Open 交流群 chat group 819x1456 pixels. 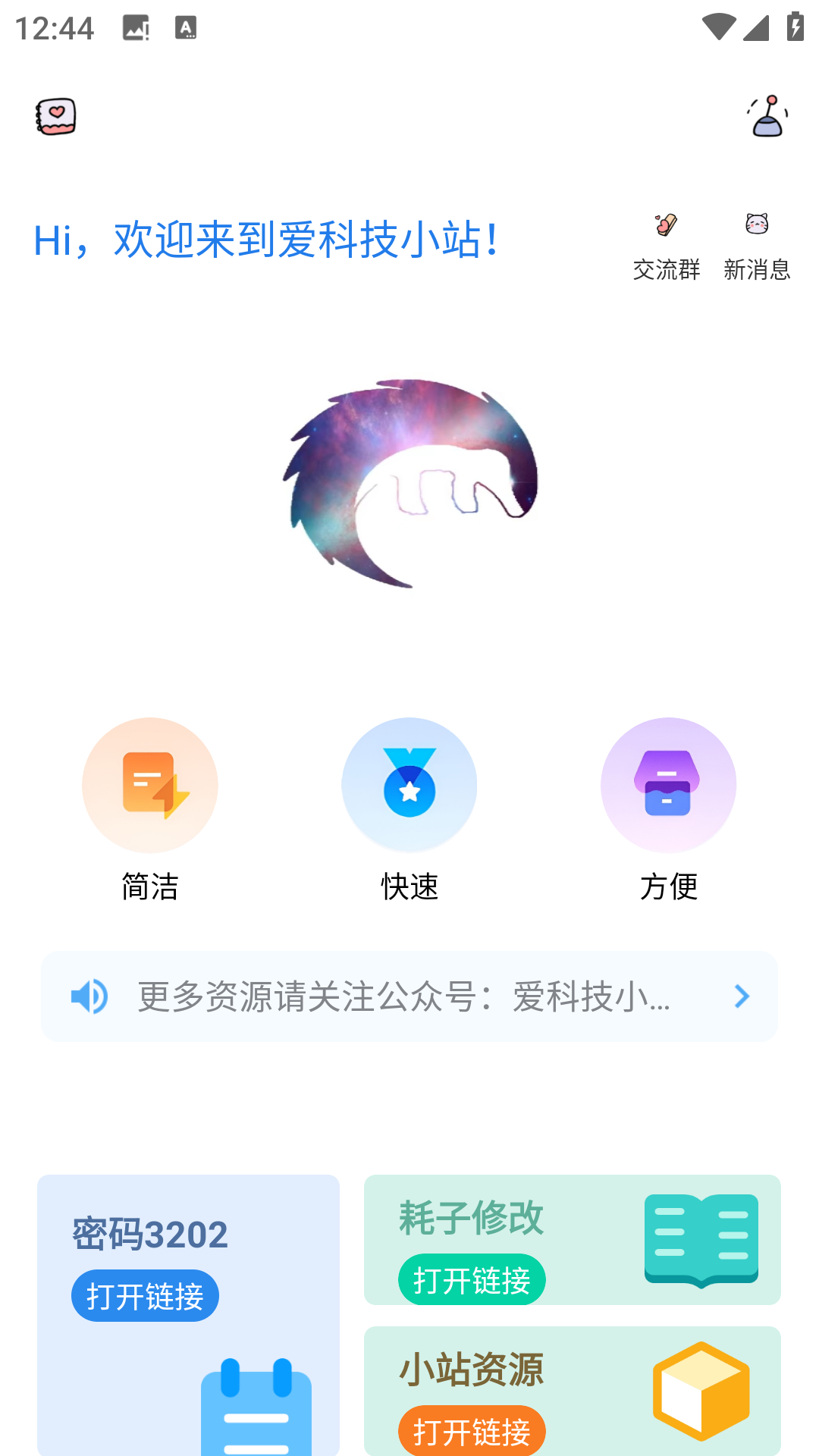tap(667, 247)
